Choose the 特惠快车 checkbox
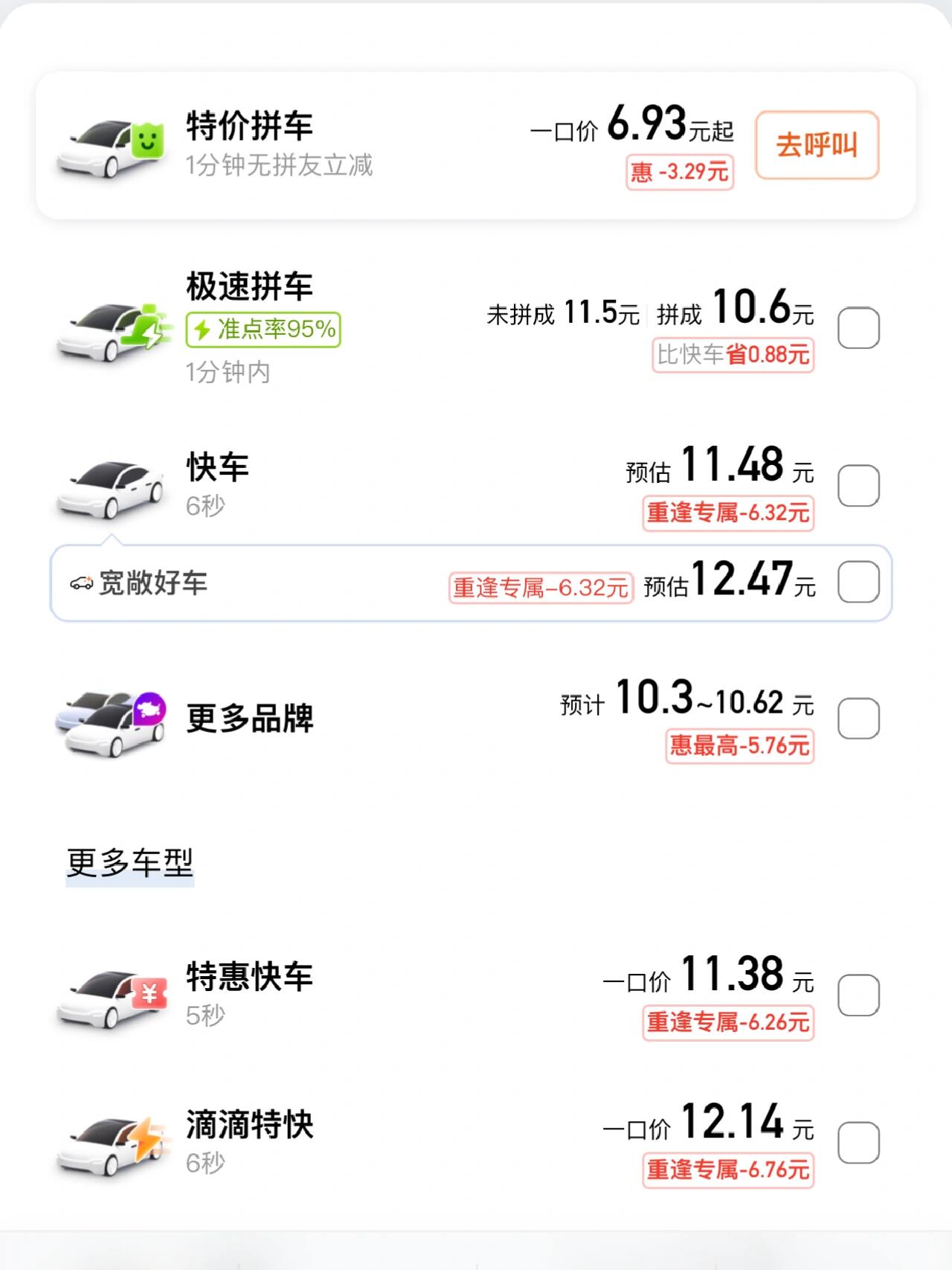The width and height of the screenshot is (952, 1270). [x=858, y=995]
